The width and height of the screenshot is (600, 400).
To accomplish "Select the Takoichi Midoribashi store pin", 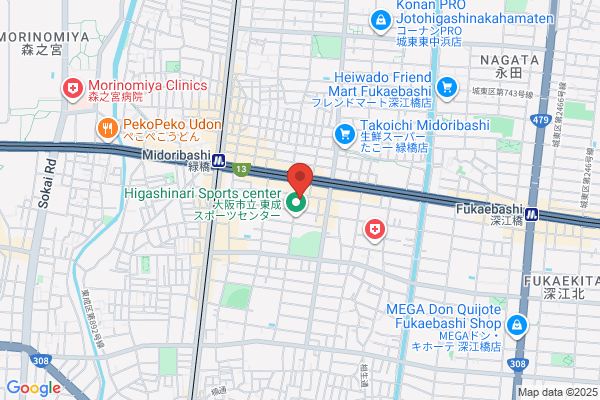I will (x=345, y=135).
